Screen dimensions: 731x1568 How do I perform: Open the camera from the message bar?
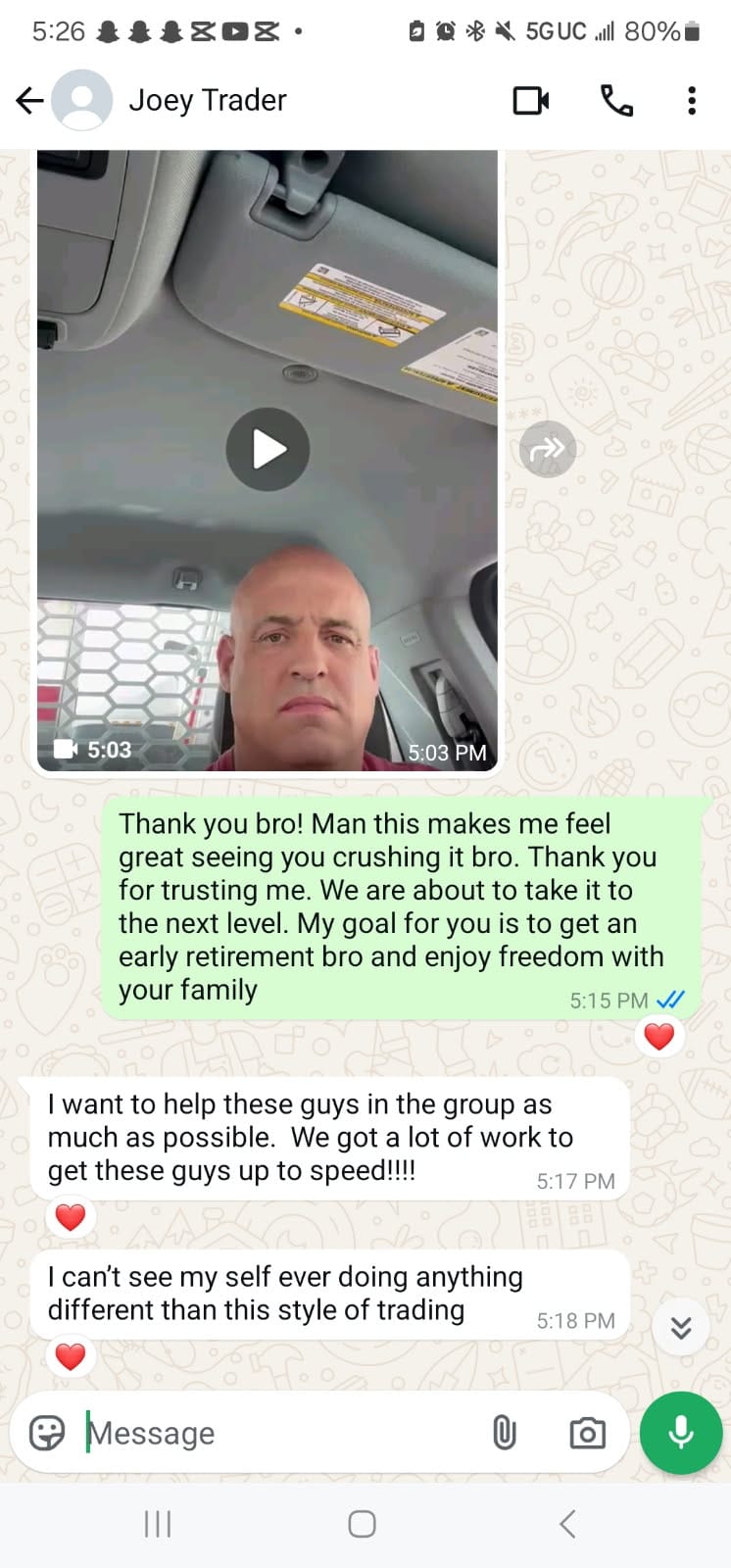[x=587, y=1433]
